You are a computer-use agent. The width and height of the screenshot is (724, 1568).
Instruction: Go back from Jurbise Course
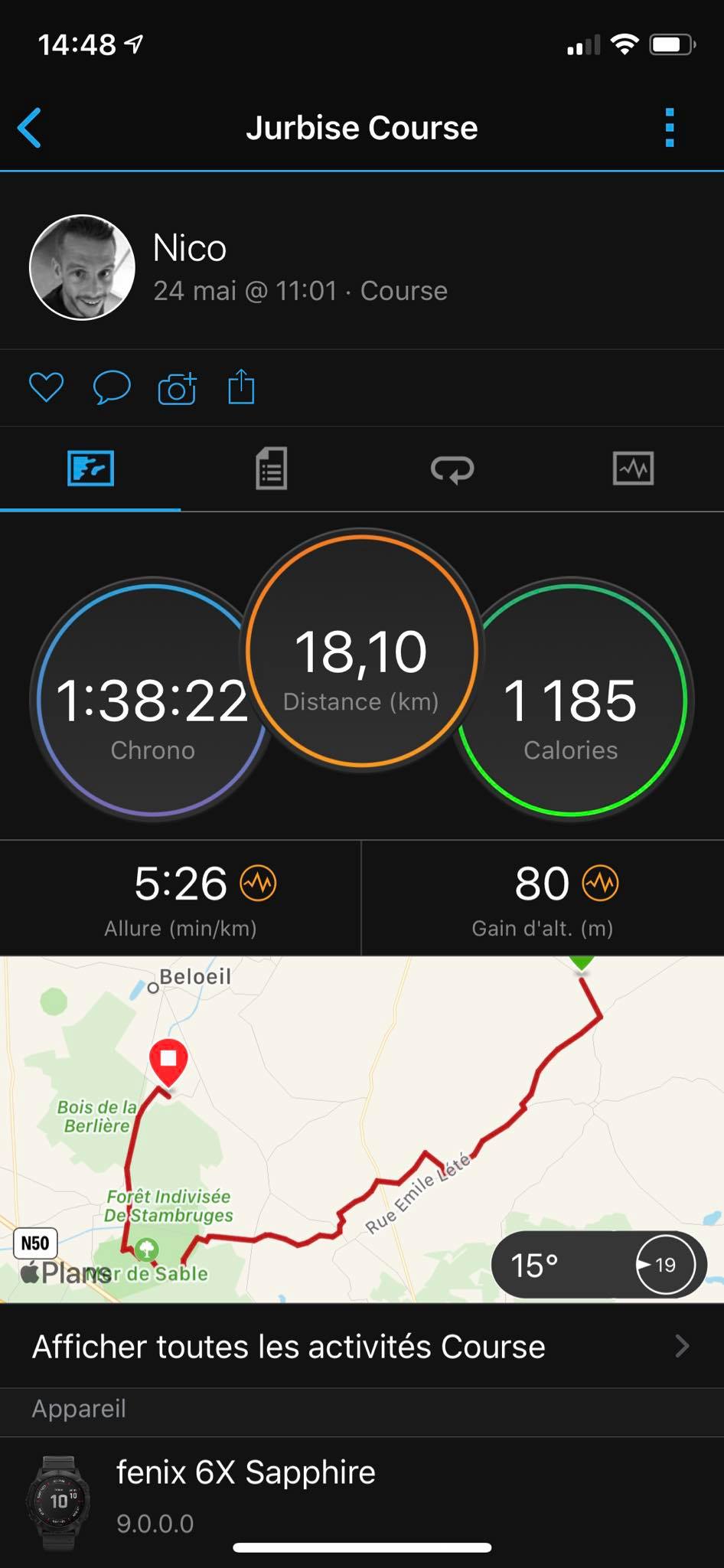(x=31, y=128)
